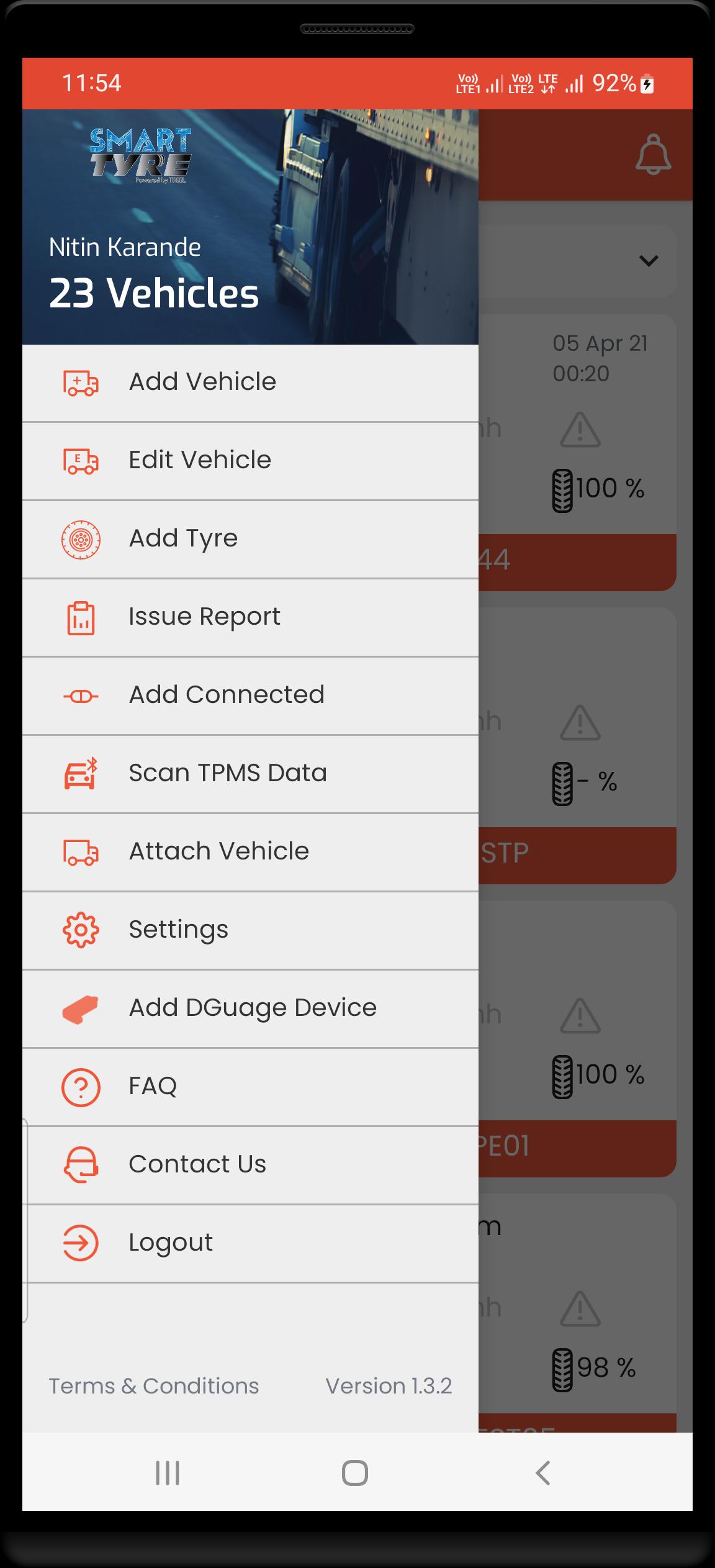Log out of the account
715x1568 pixels.
(250, 1243)
